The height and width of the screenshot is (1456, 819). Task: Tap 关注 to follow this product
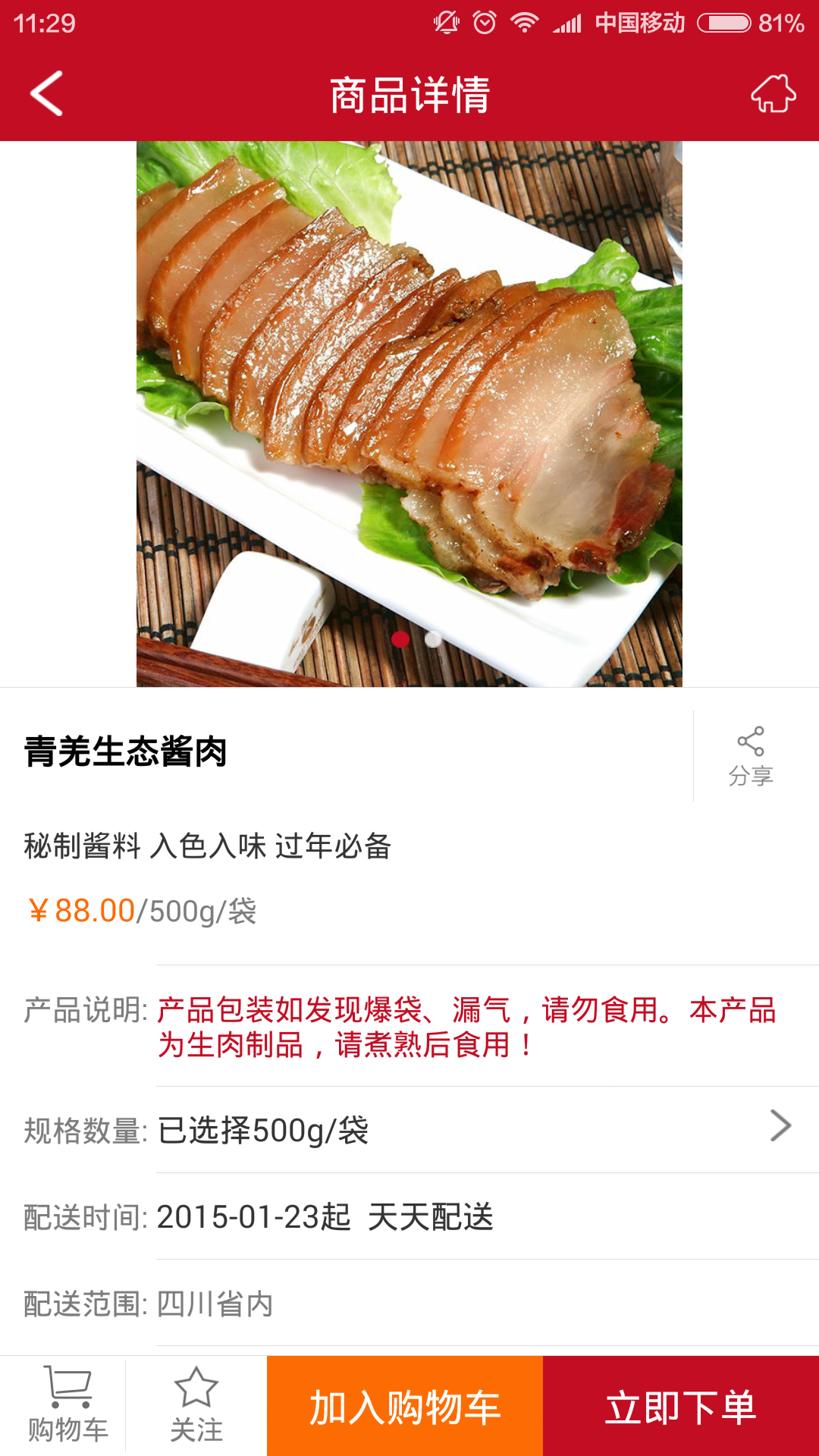click(196, 1407)
